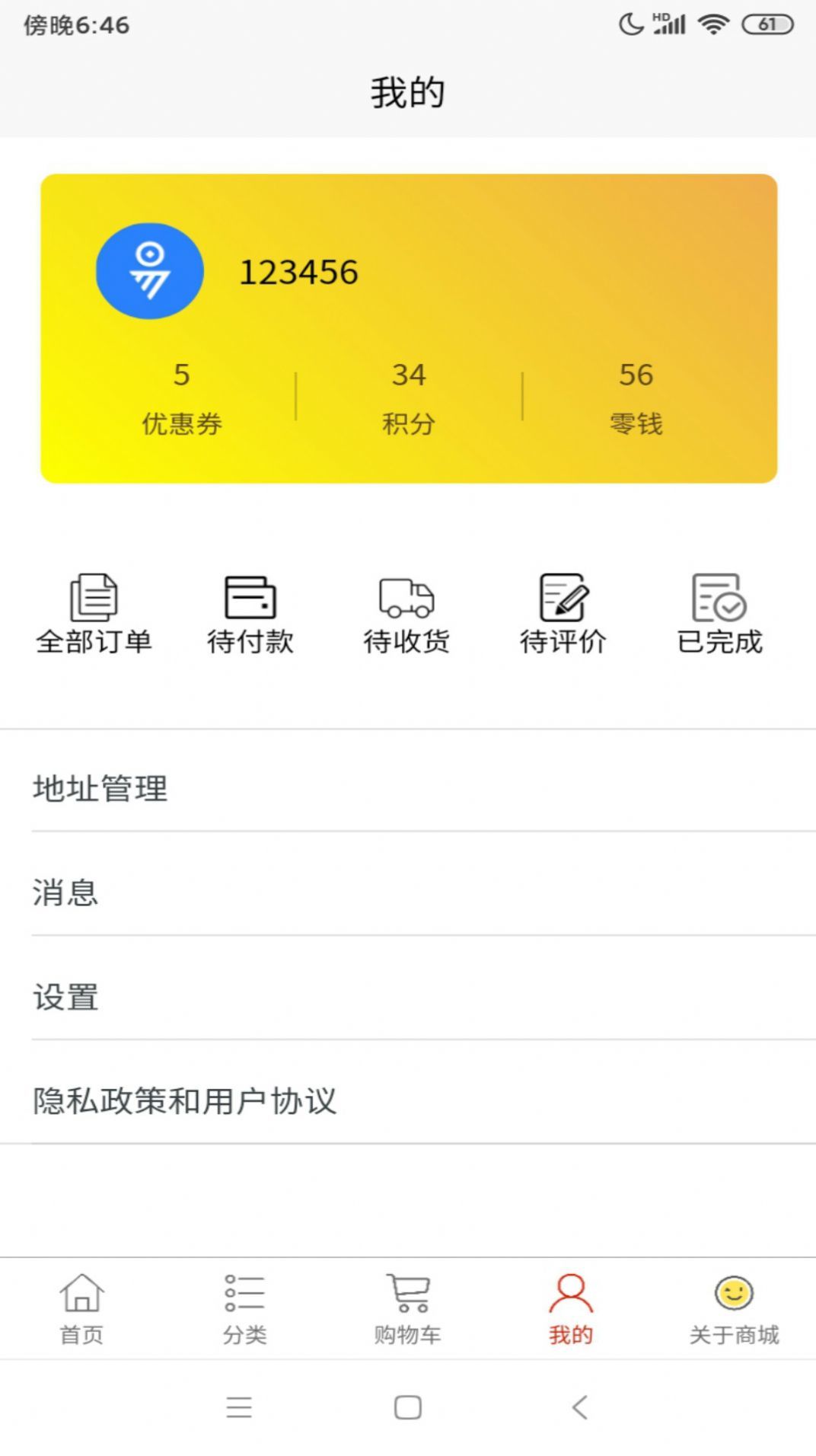Open the 全部订单 (All Orders) icon

93,613
